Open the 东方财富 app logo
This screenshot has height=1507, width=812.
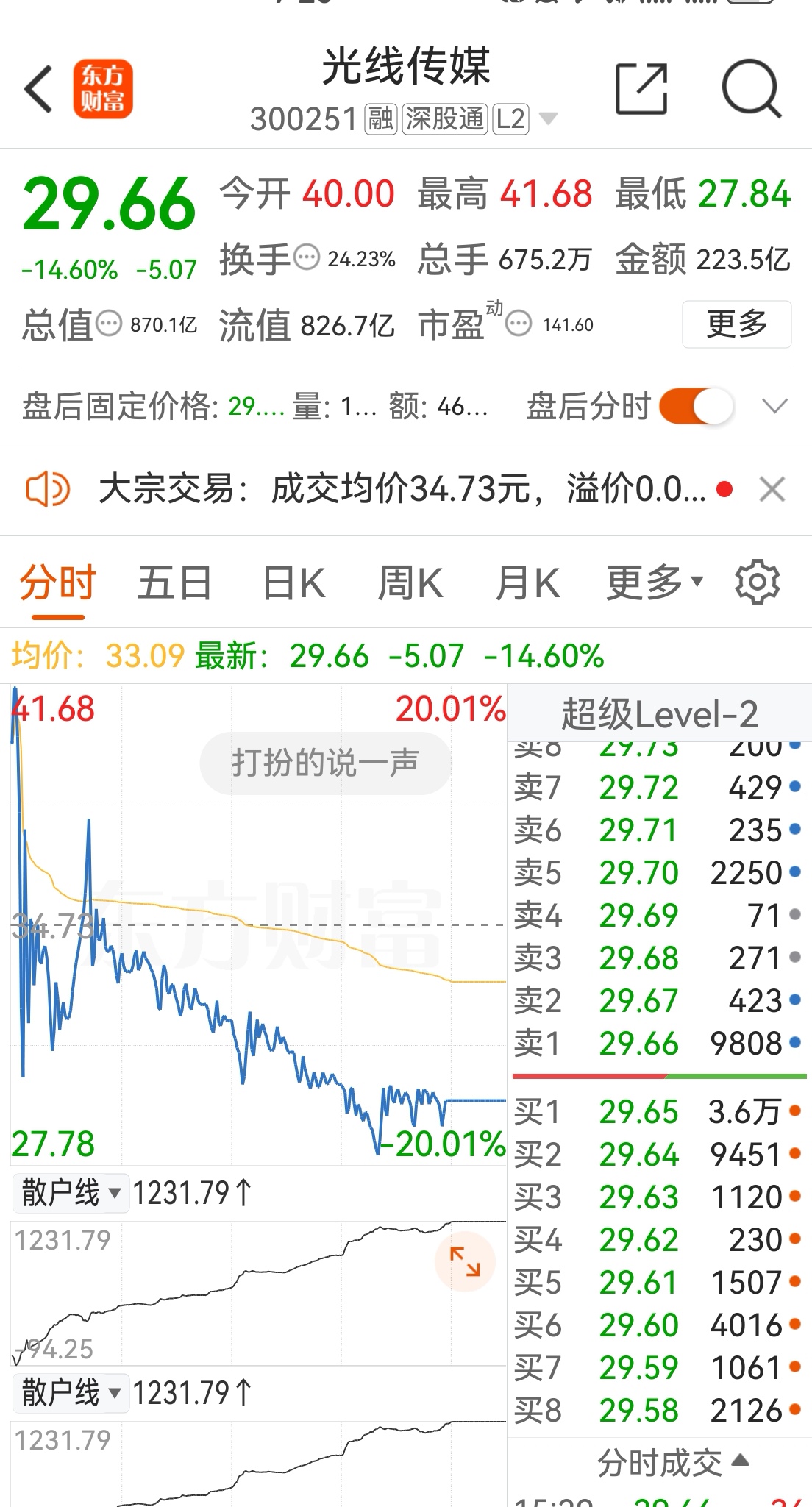tap(103, 88)
